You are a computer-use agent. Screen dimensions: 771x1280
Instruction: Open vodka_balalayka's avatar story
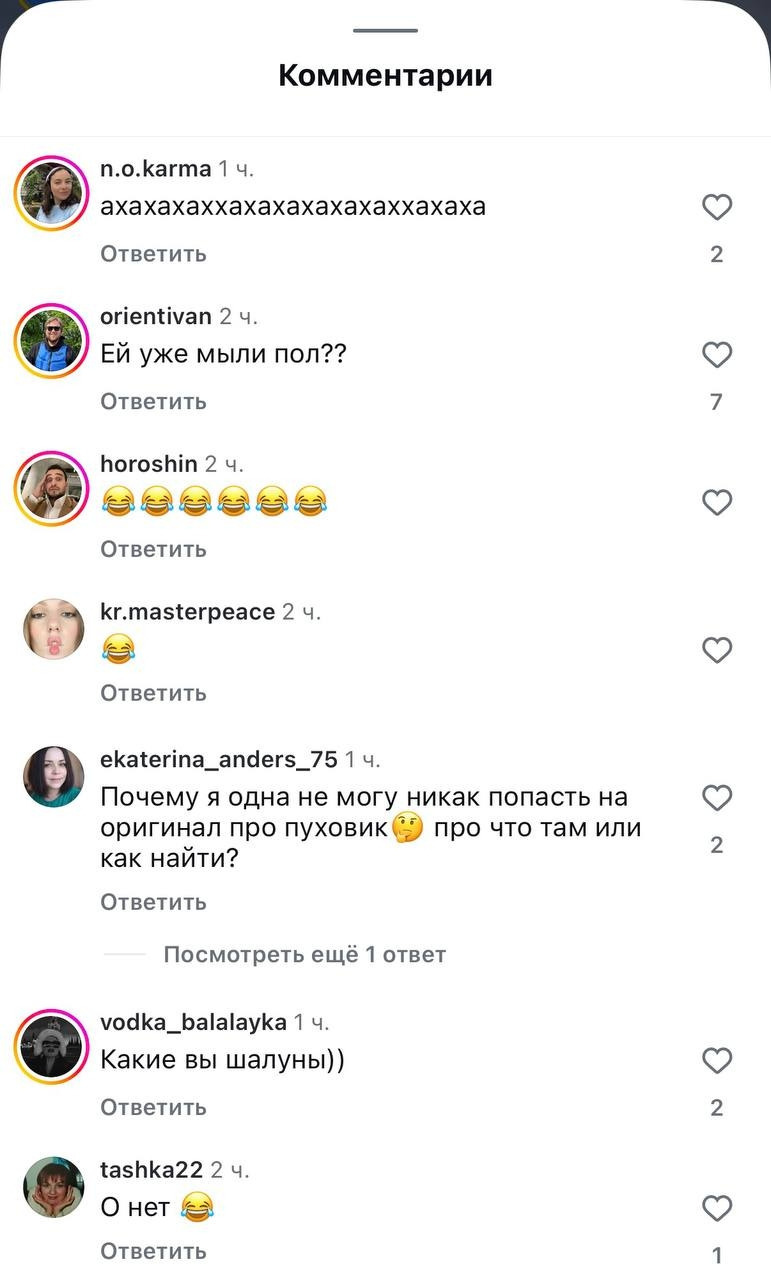[x=53, y=1047]
